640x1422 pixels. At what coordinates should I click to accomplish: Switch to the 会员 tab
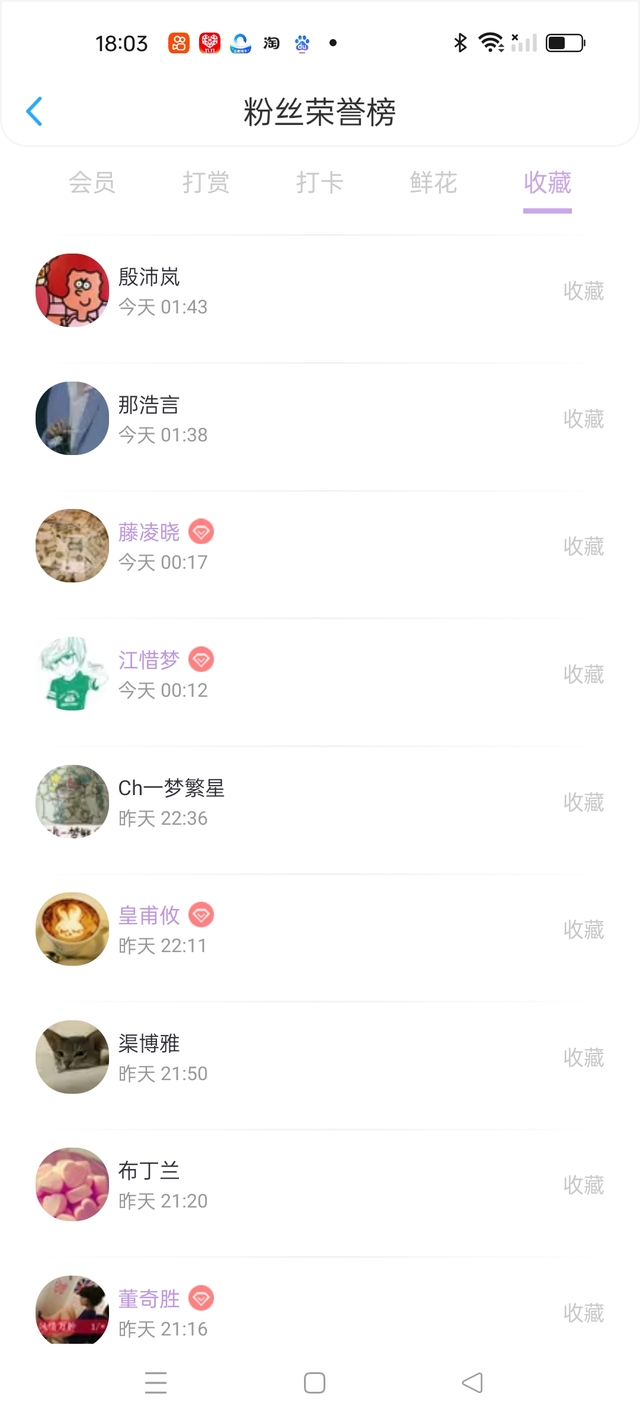click(x=92, y=183)
